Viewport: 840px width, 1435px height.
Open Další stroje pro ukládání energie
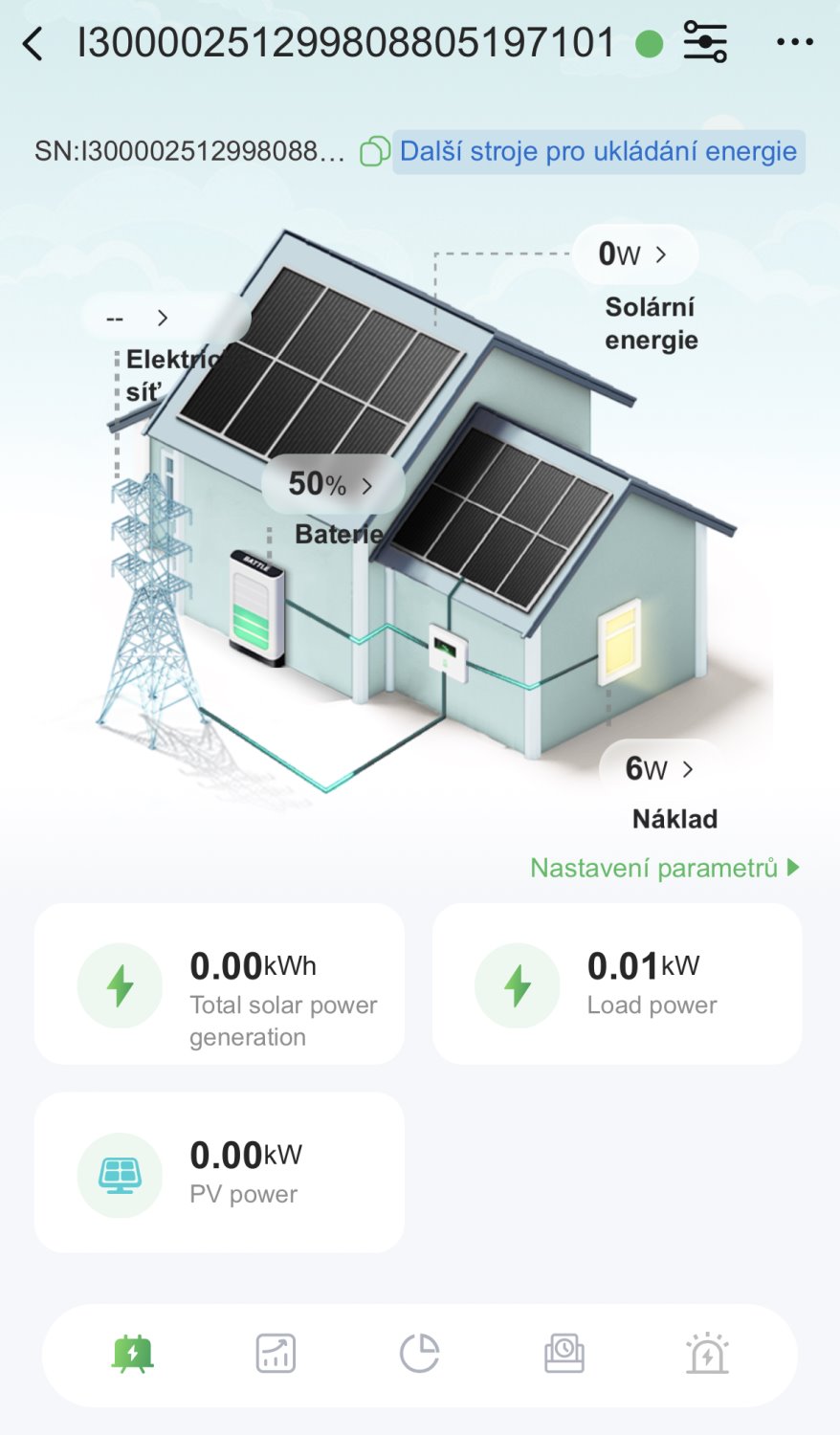pos(598,151)
